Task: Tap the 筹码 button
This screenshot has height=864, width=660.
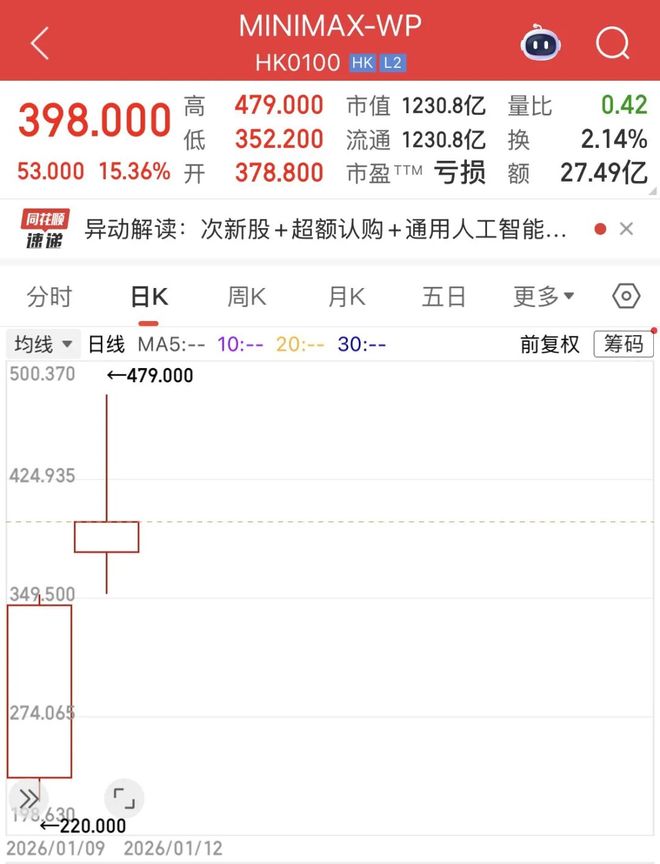Action: point(623,344)
